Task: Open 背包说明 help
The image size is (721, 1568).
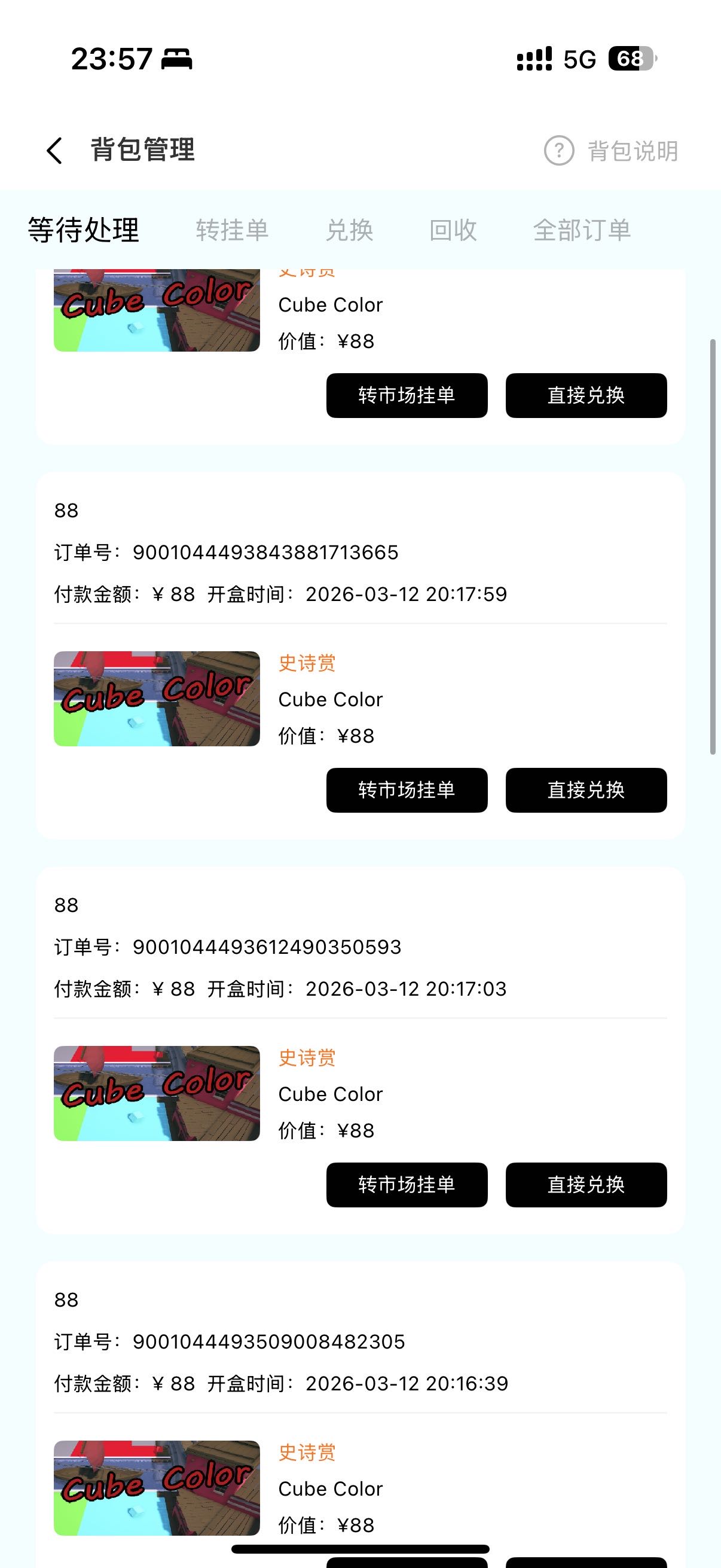Action: click(611, 151)
